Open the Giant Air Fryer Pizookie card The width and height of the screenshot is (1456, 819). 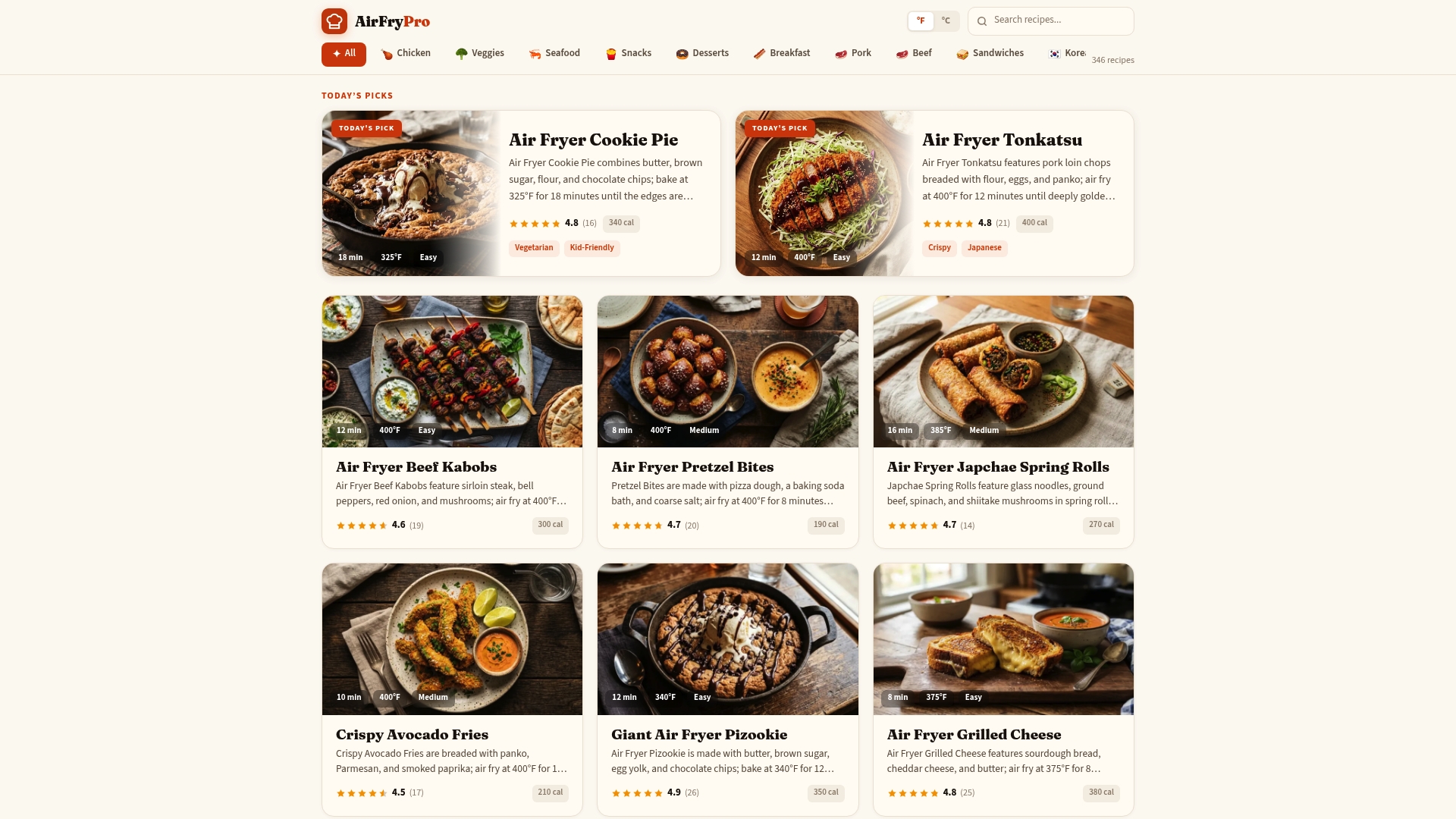pos(699,735)
